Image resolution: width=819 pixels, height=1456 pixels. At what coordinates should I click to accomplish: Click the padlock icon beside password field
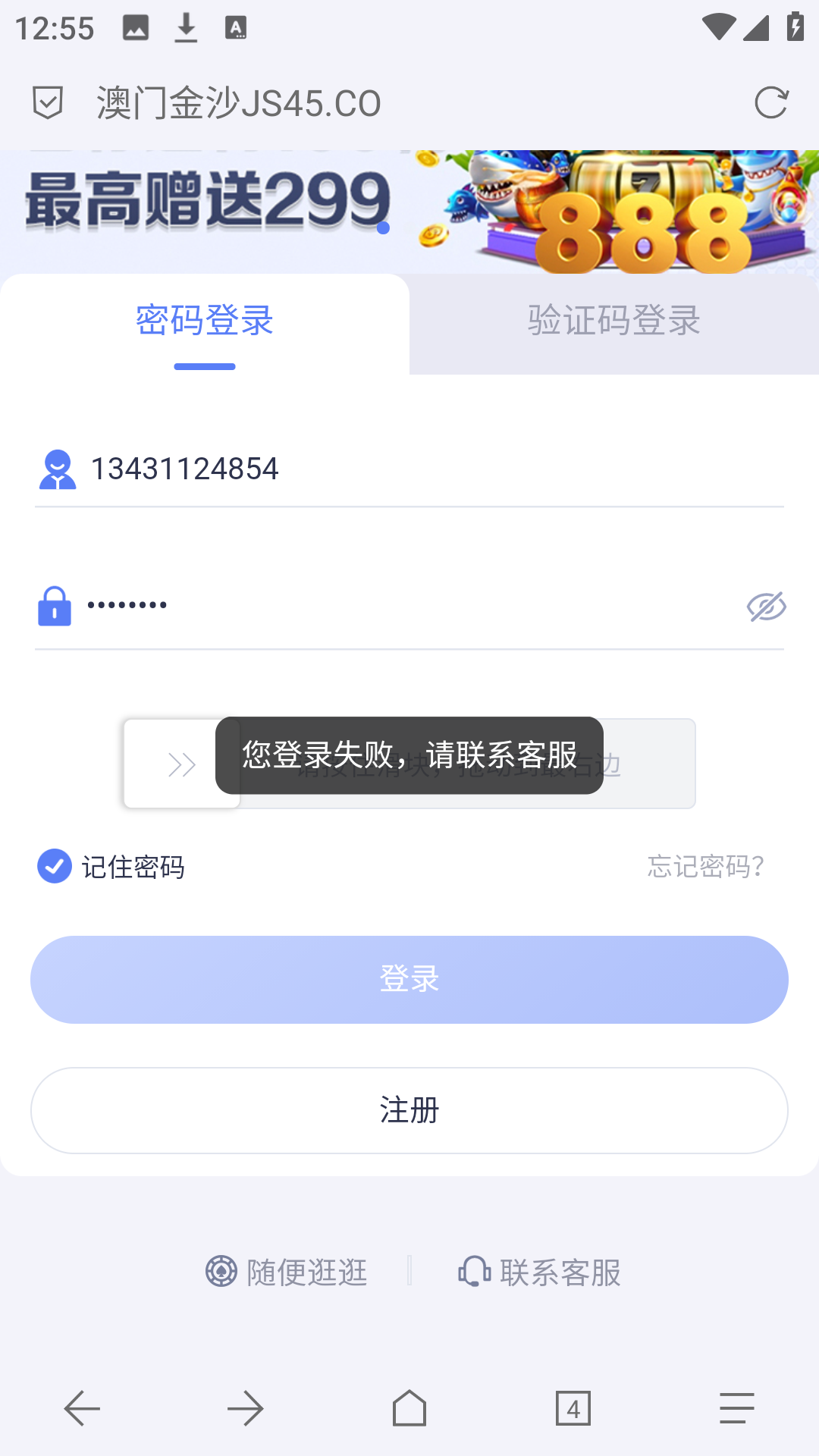53,605
